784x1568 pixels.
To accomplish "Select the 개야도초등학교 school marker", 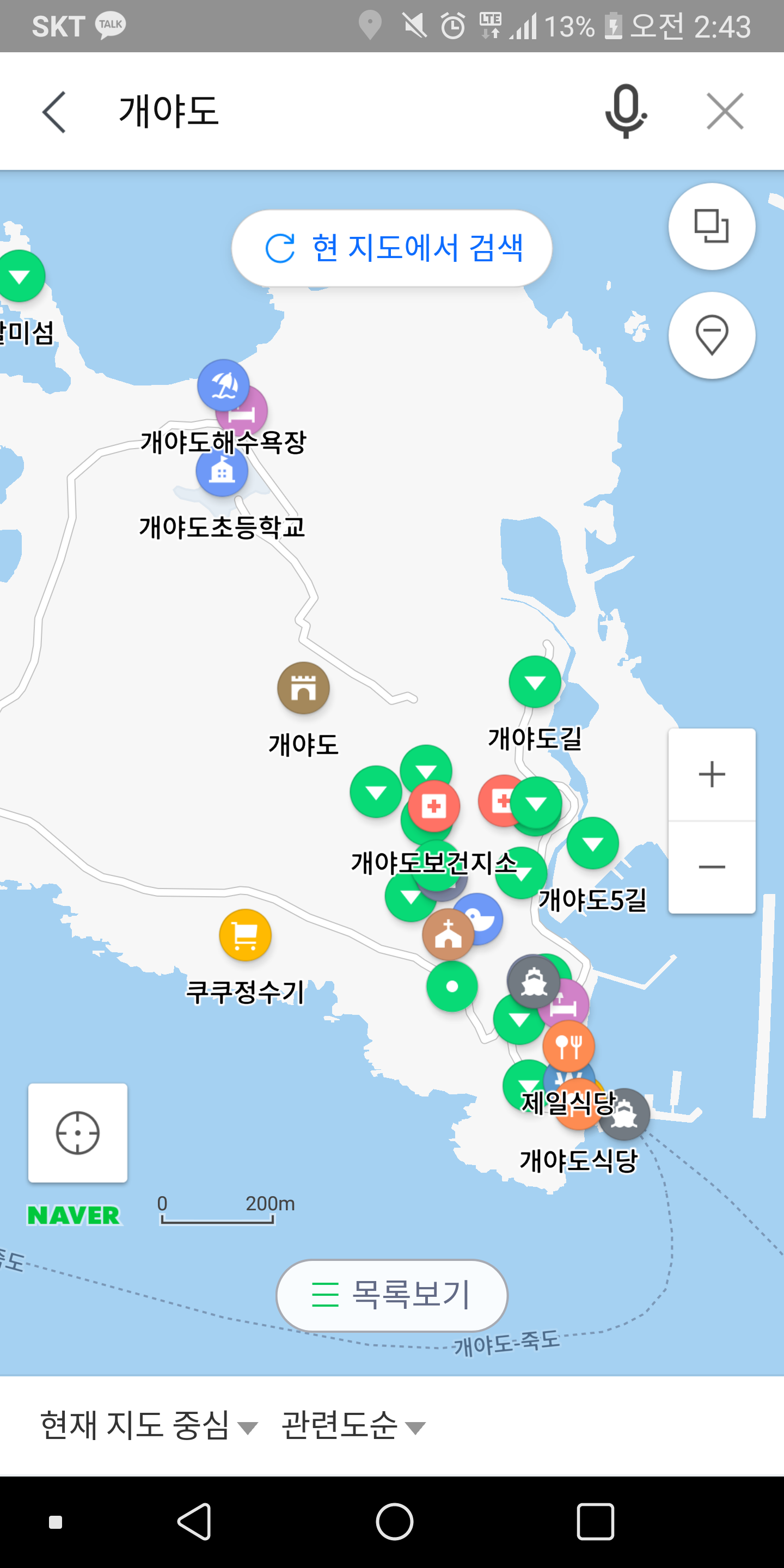I will (222, 470).
